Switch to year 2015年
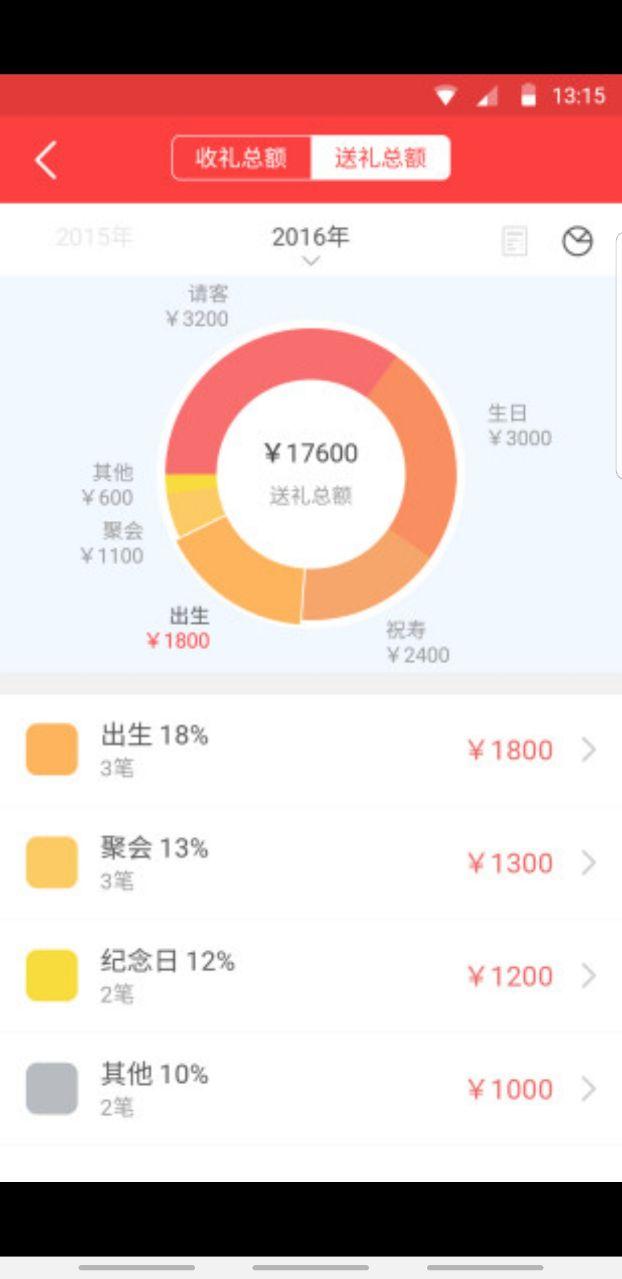Viewport: 622px width, 1279px height. coord(94,238)
